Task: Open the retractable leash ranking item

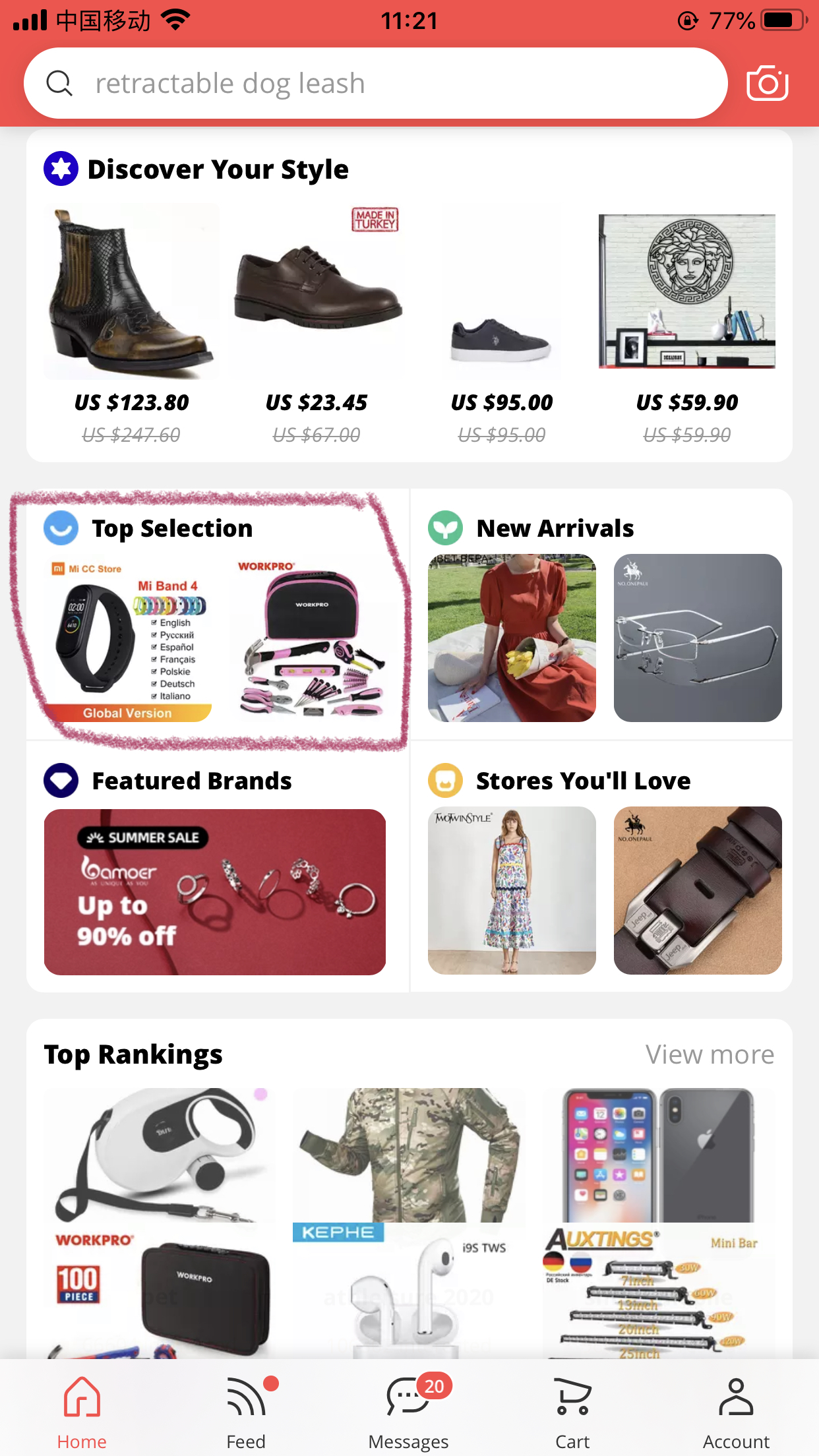Action: [159, 1155]
